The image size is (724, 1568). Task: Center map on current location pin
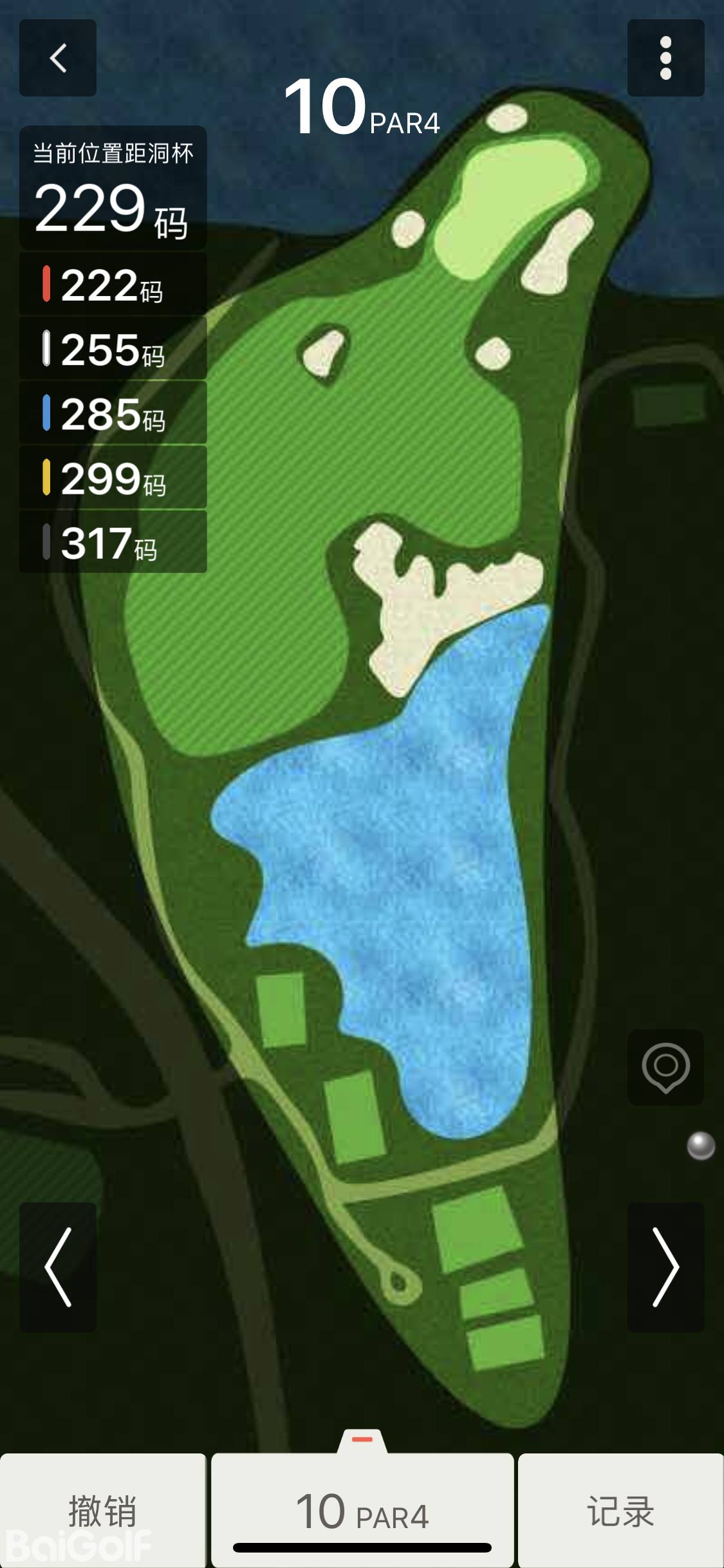[665, 1067]
